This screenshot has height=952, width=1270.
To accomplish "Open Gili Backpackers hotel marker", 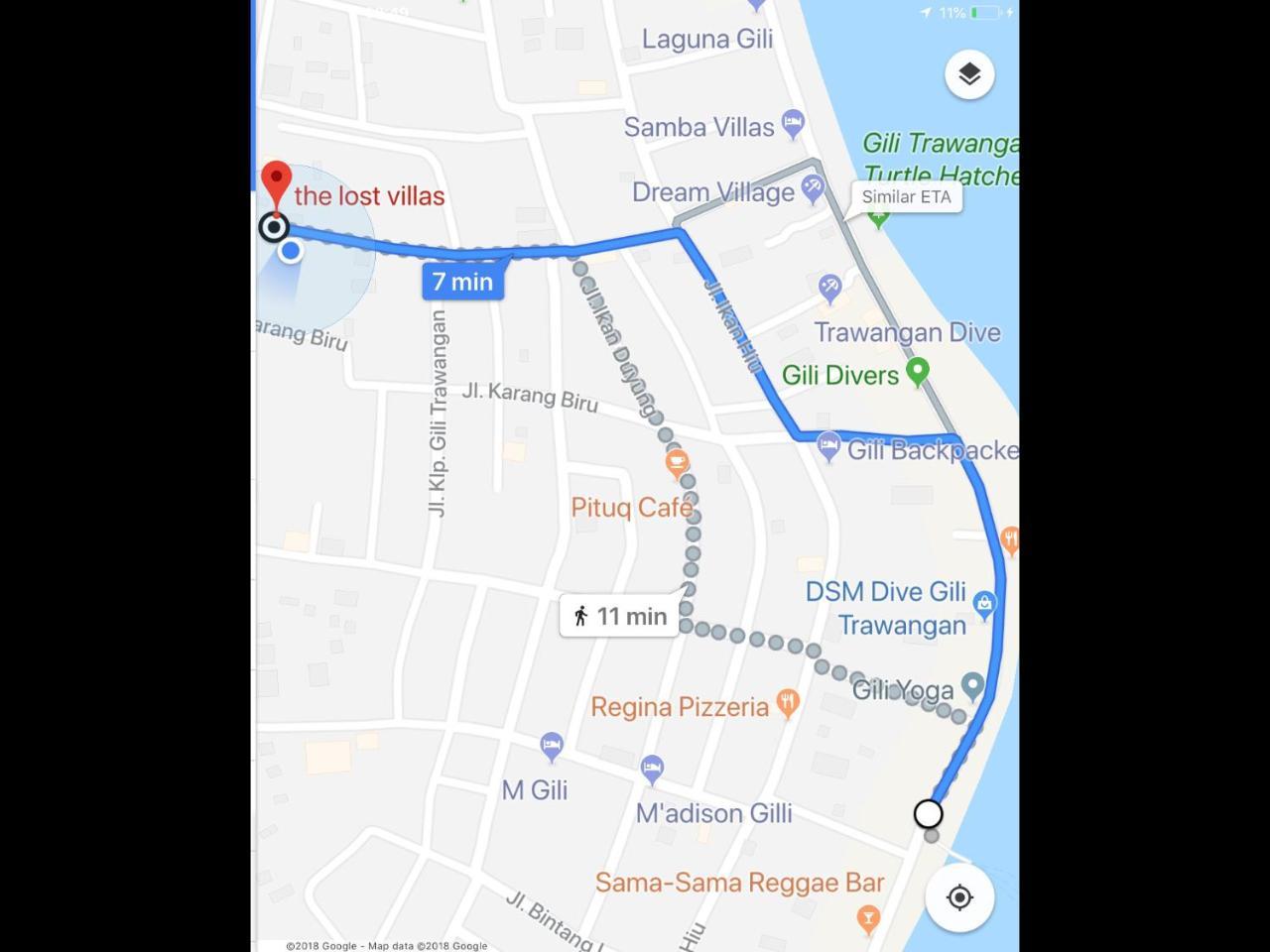I will 828,446.
